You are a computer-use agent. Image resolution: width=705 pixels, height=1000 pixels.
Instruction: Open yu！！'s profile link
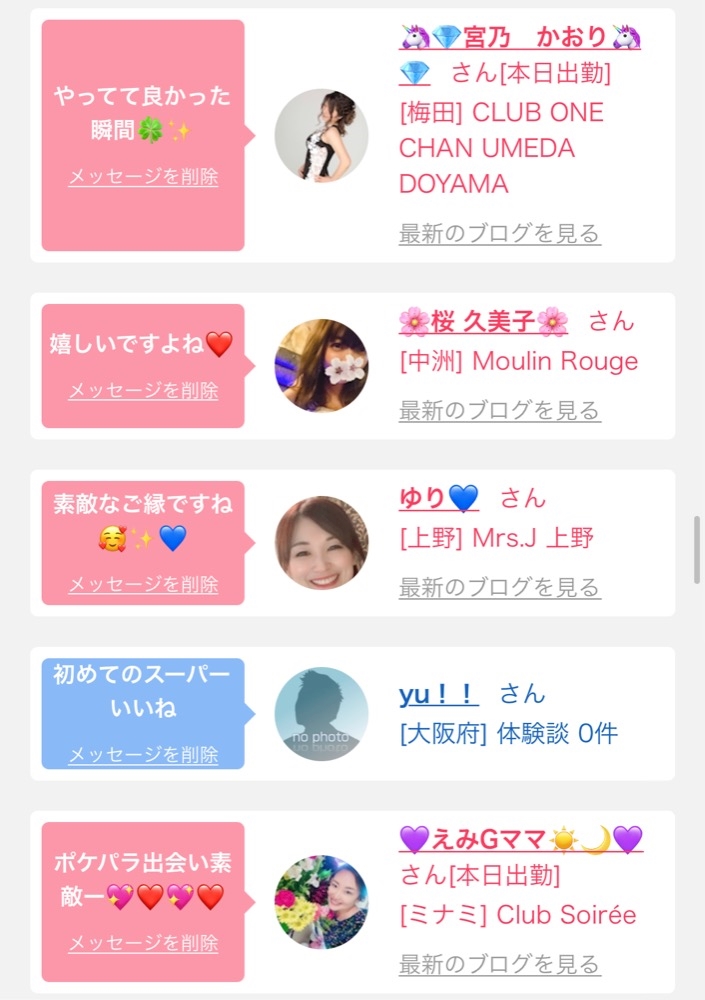(439, 694)
